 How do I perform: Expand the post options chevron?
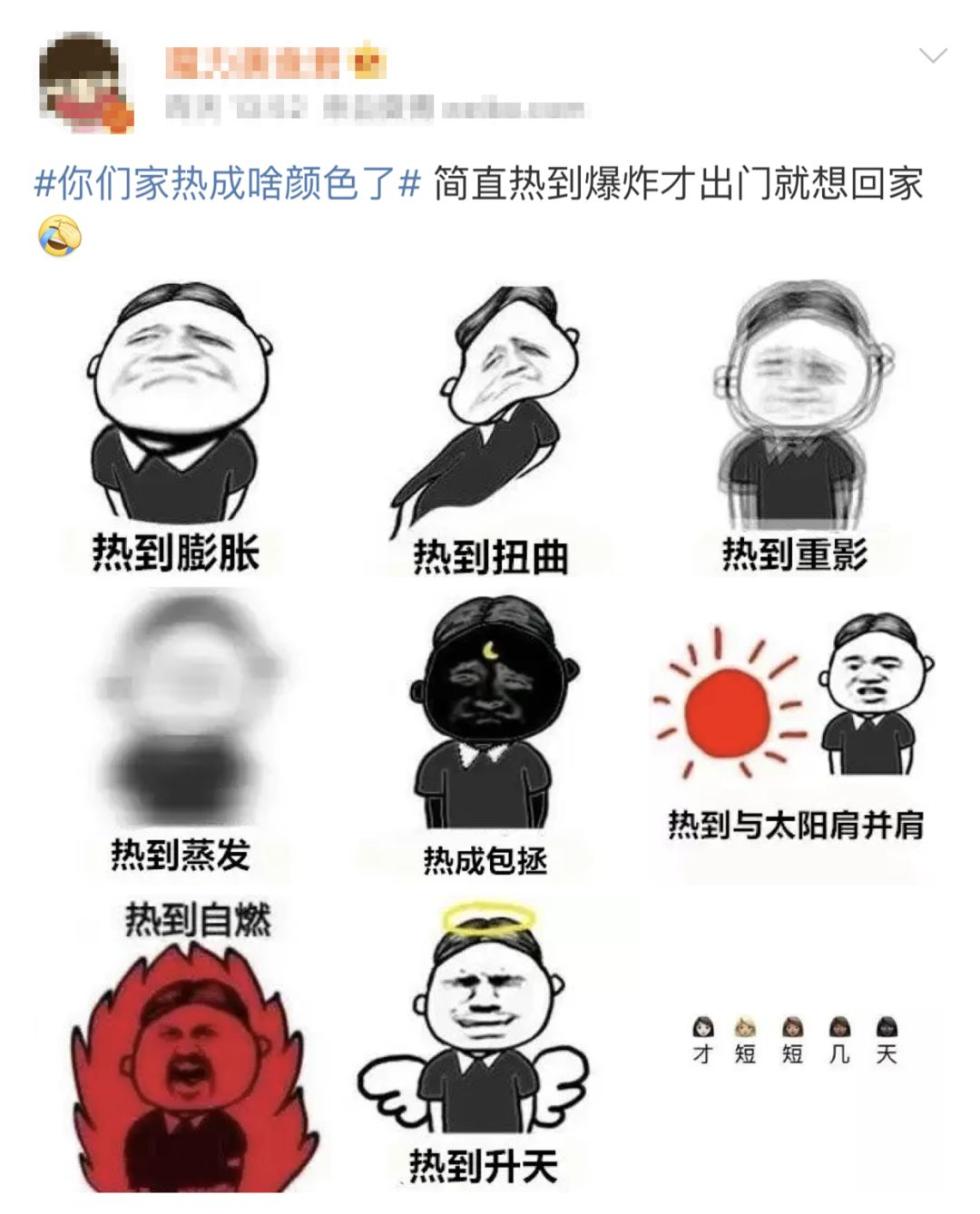[x=932, y=56]
